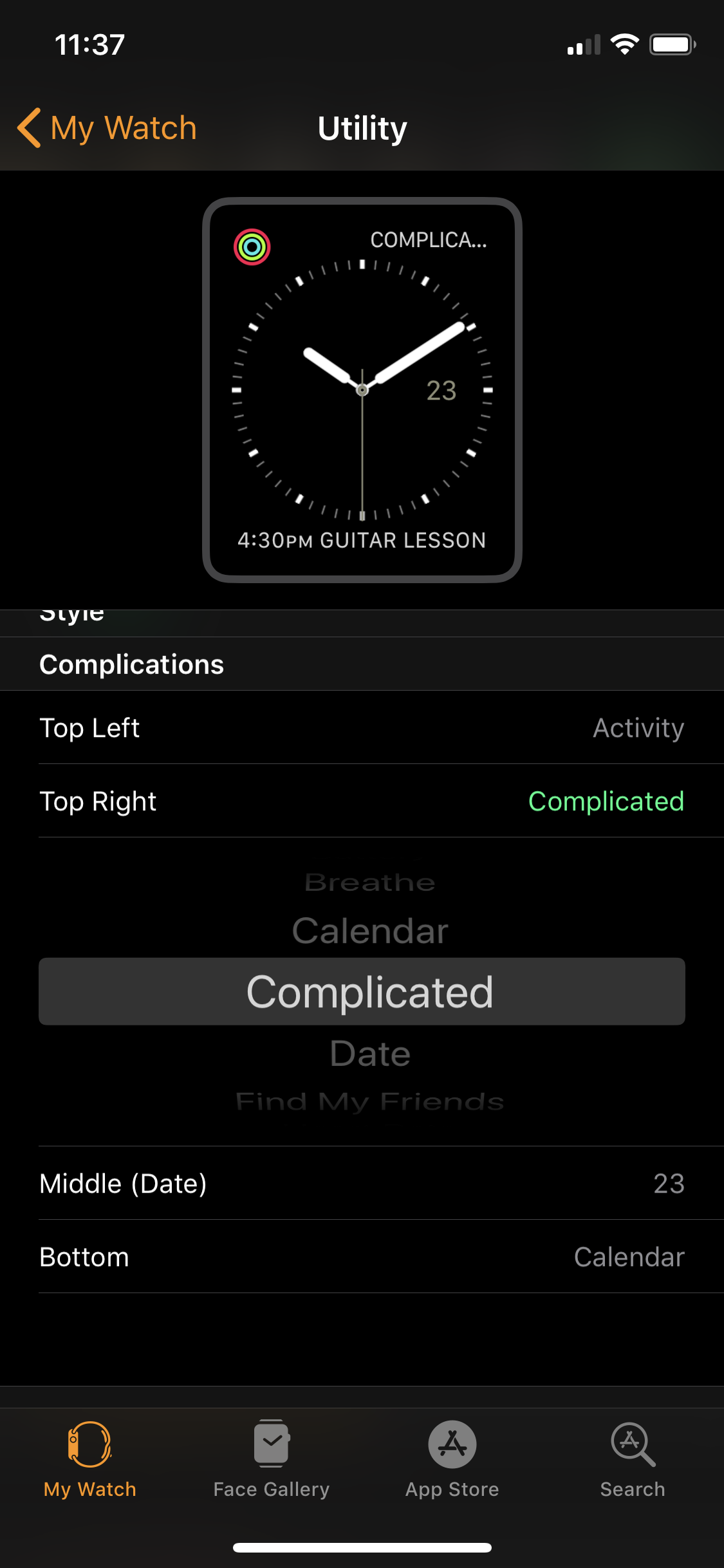This screenshot has height=1568, width=724.
Task: Open the Bottom complication row
Action: (362, 1257)
